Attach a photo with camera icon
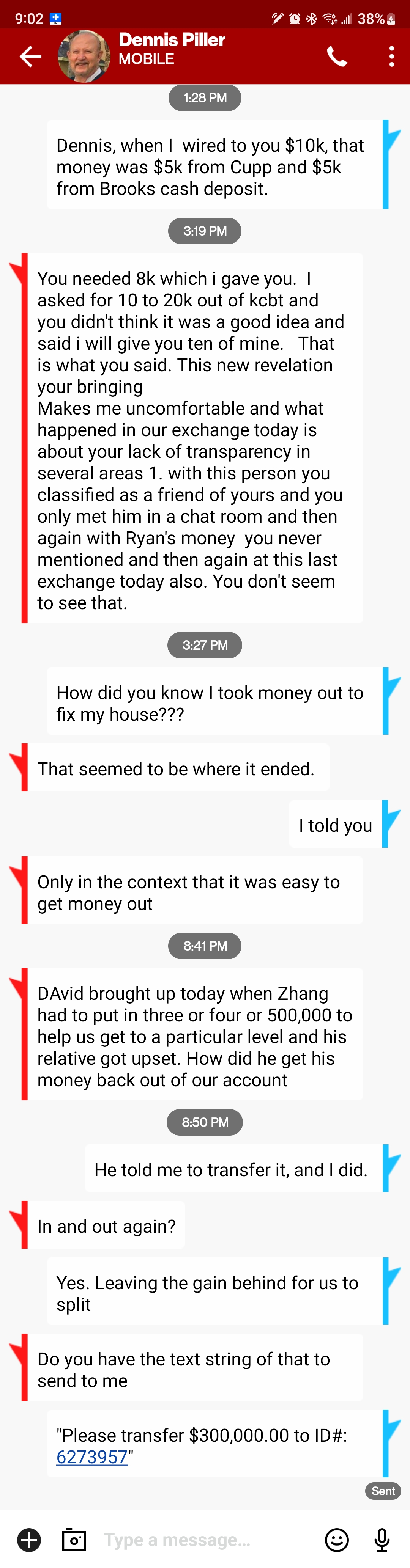The height and width of the screenshot is (1568, 410). point(74,1540)
